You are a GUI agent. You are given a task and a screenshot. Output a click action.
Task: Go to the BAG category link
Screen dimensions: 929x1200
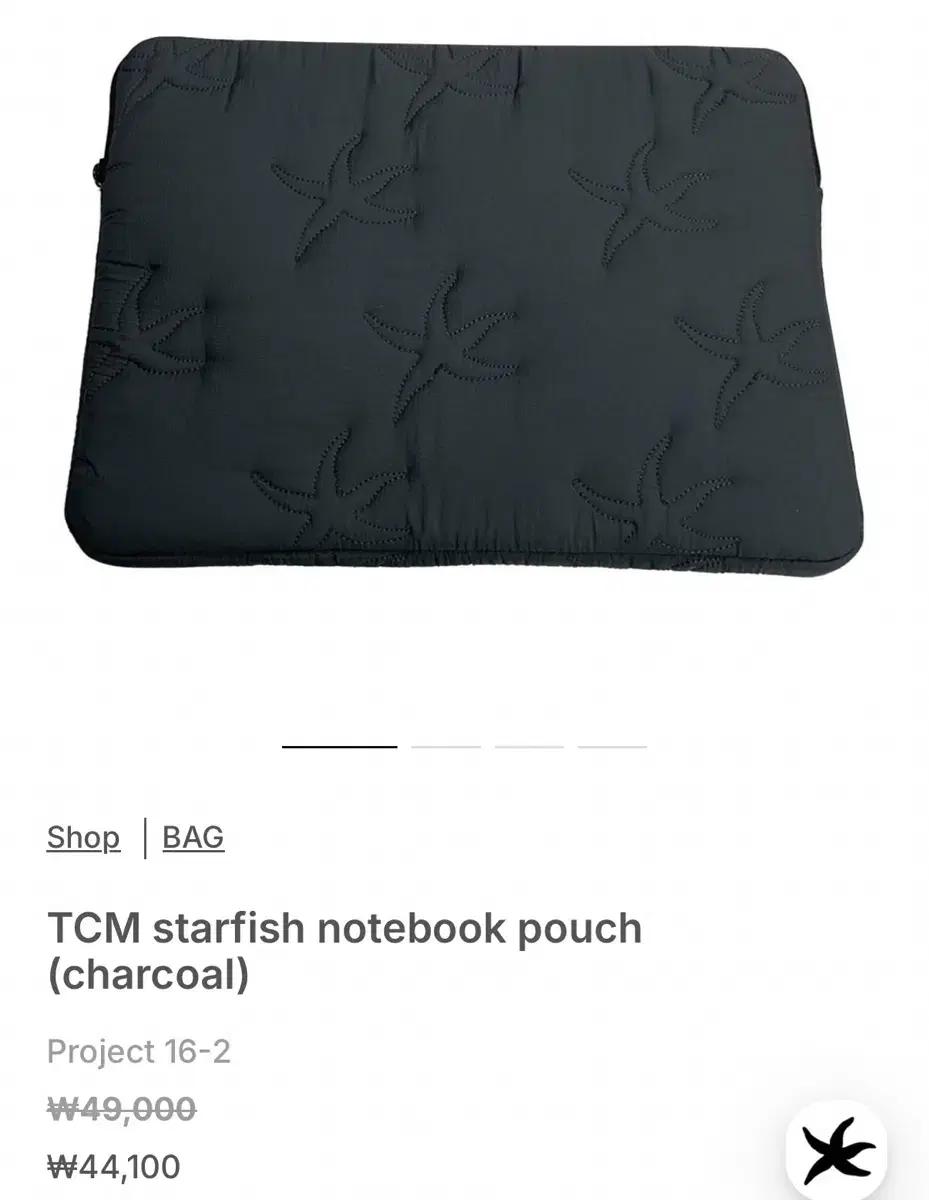click(193, 837)
